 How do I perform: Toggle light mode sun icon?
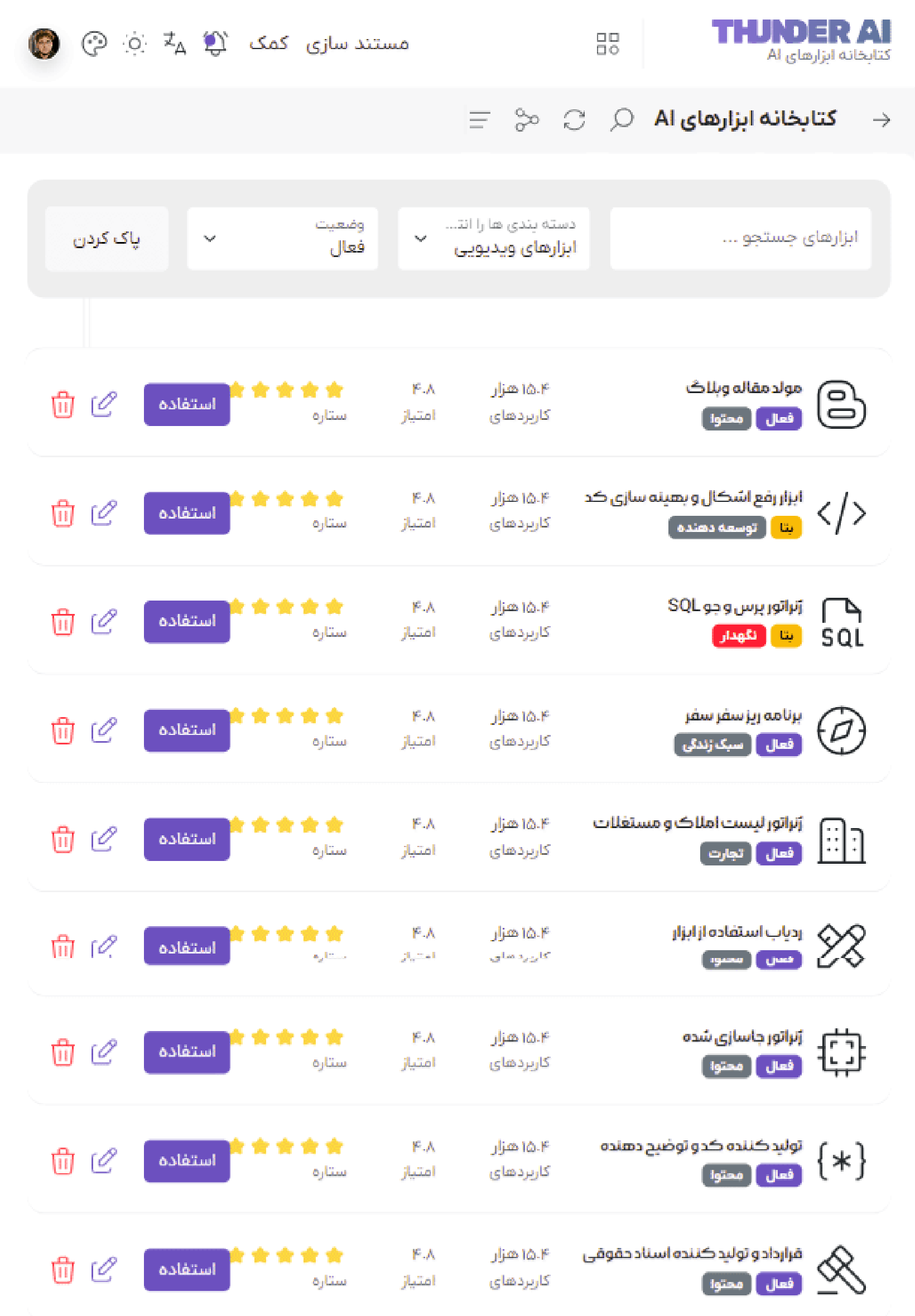coord(134,43)
